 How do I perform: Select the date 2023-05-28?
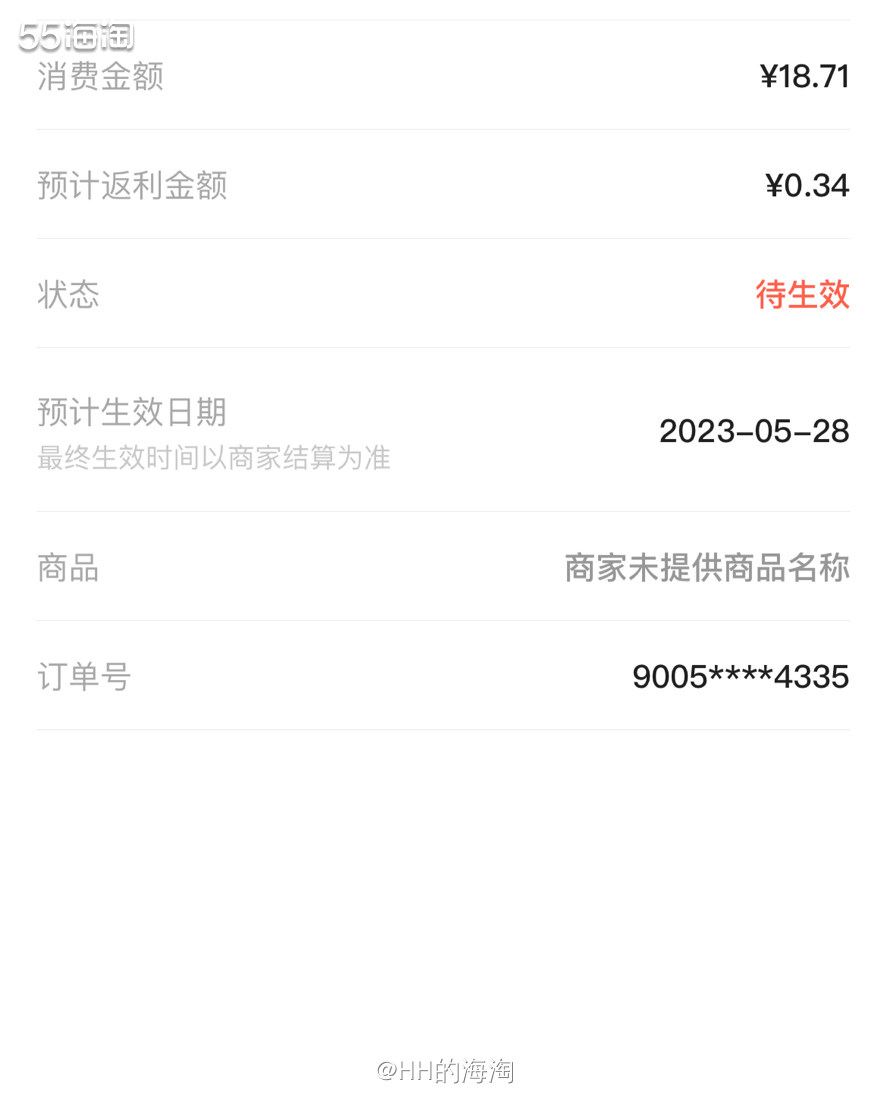pyautogui.click(x=753, y=432)
